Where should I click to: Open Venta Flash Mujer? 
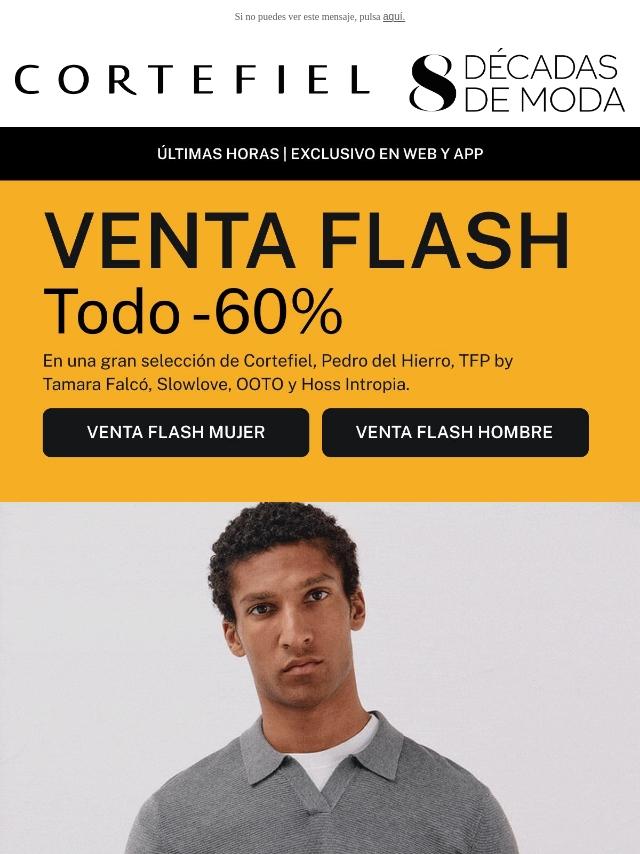[x=176, y=432]
